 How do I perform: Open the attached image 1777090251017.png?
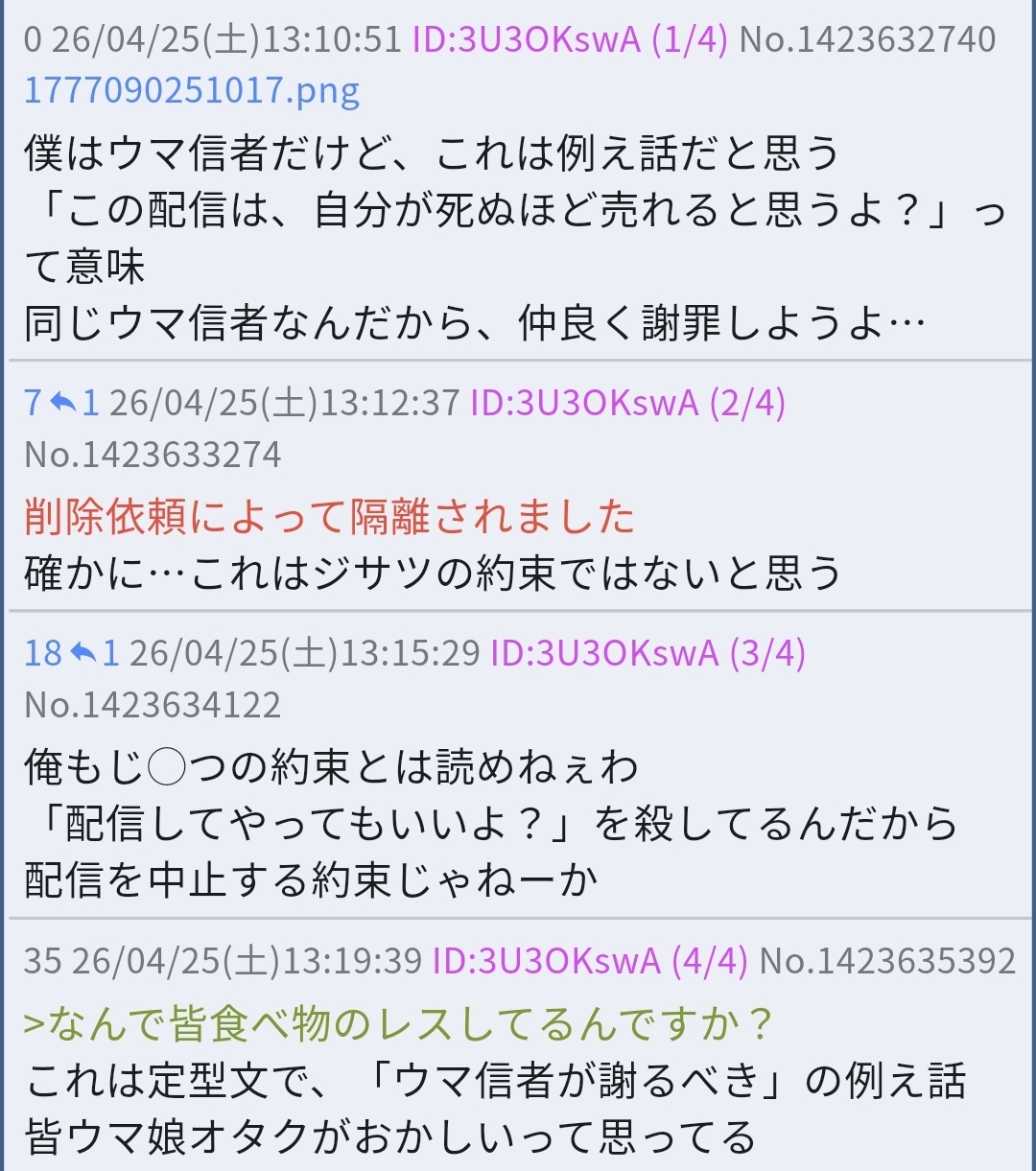coord(191,91)
